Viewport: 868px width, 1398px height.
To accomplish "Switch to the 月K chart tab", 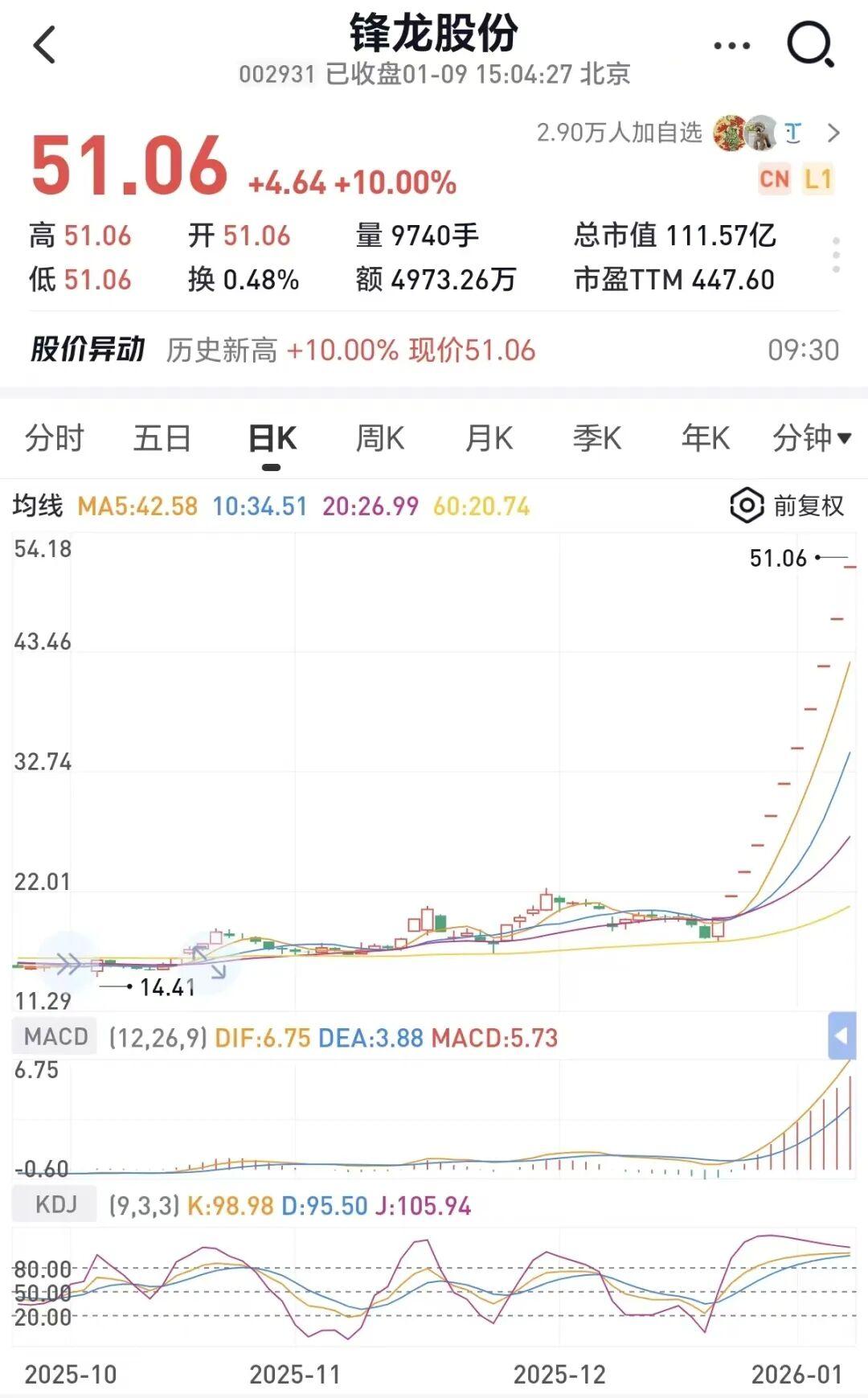I will (489, 439).
